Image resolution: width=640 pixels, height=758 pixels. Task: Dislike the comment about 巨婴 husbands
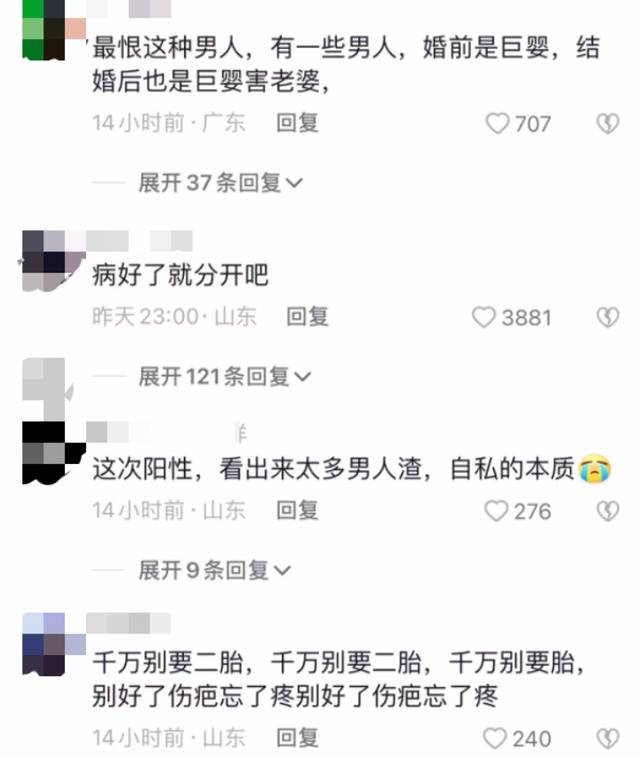[607, 123]
